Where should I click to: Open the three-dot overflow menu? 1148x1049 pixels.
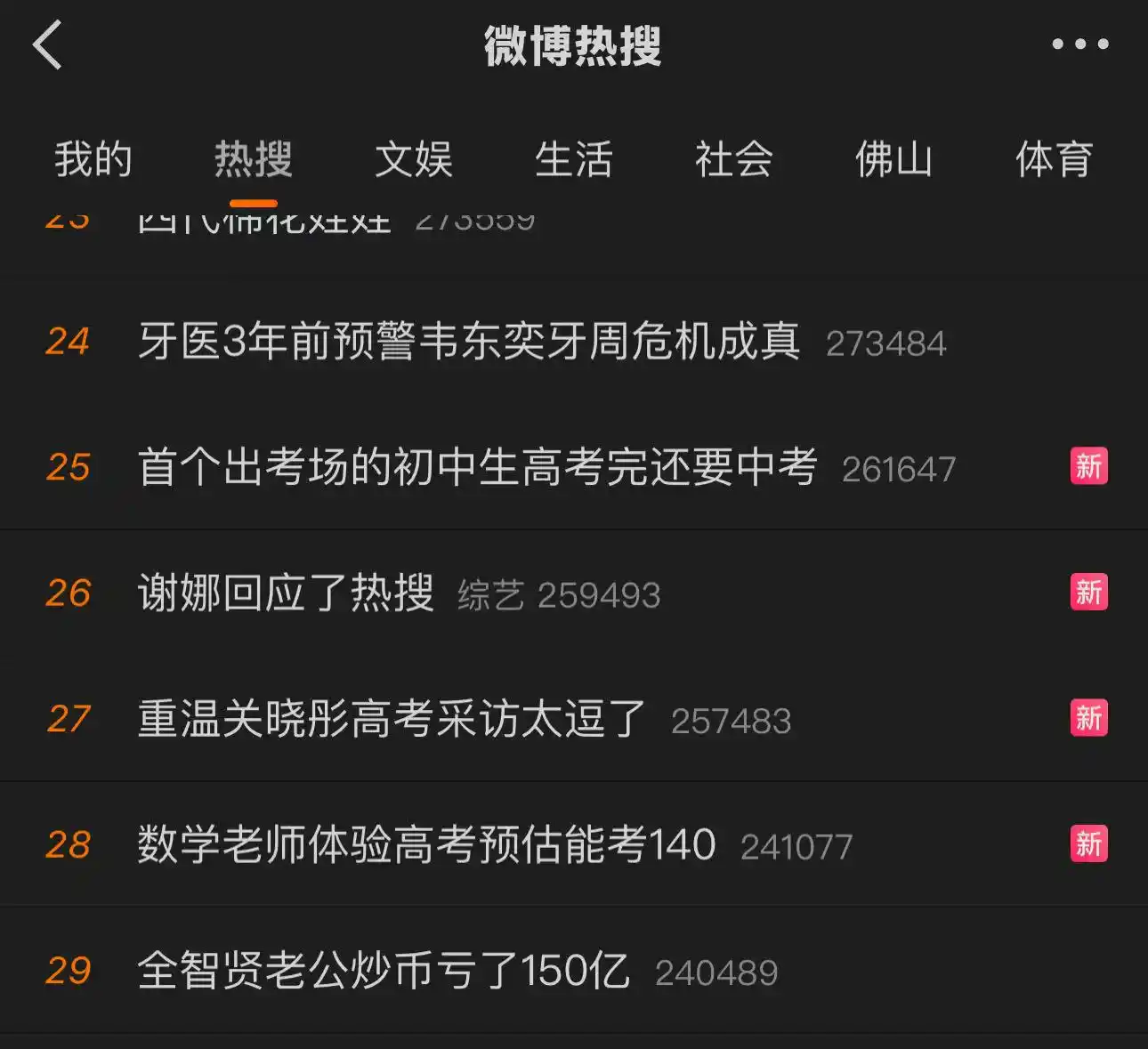[1079, 44]
